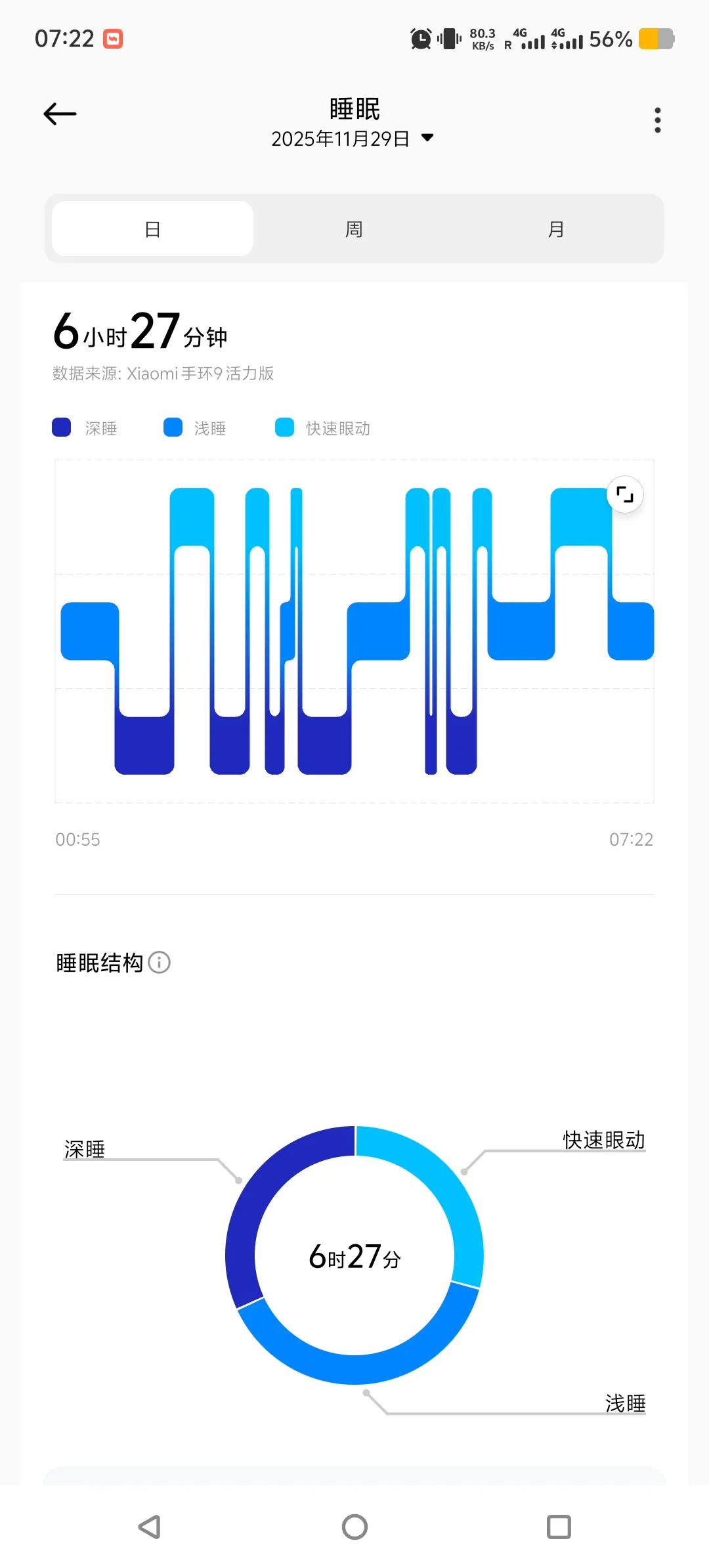Open the three-dot overflow menu
The width and height of the screenshot is (709, 1568).
657,120
